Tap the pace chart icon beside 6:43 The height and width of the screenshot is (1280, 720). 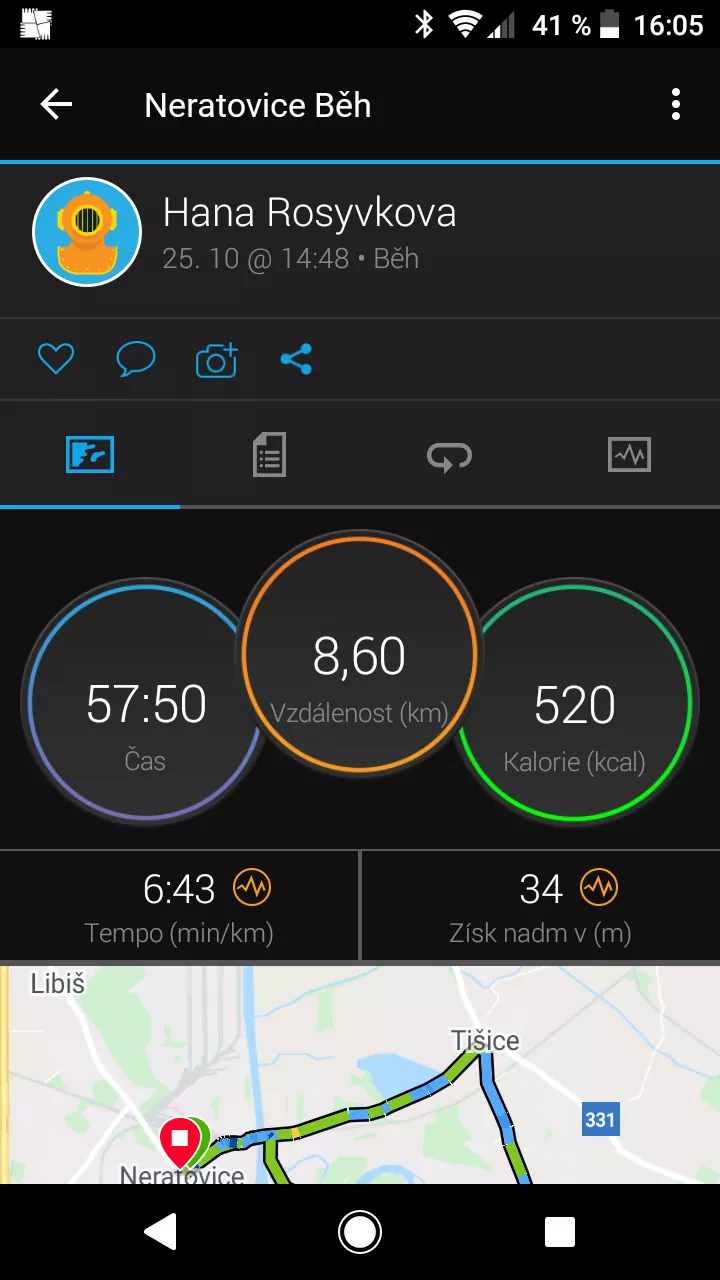tap(252, 887)
